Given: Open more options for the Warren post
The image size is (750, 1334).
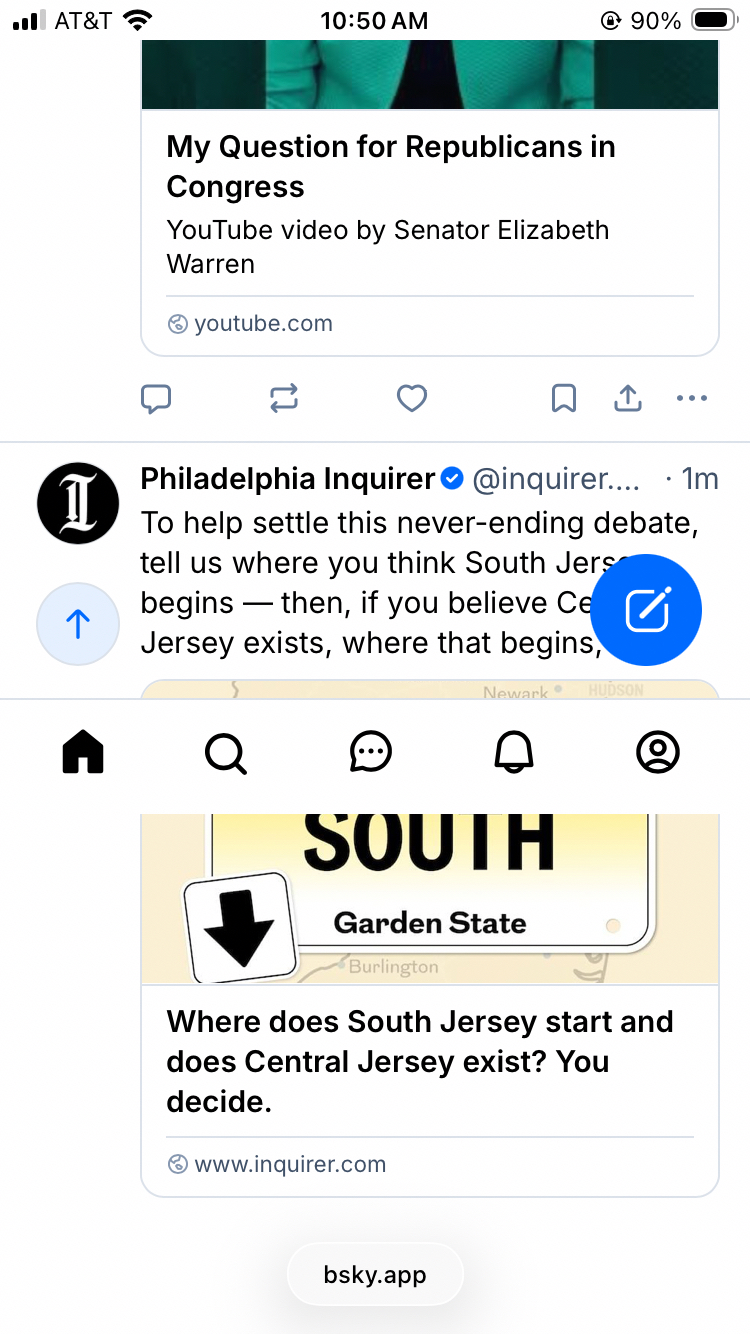Looking at the screenshot, I should point(692,399).
